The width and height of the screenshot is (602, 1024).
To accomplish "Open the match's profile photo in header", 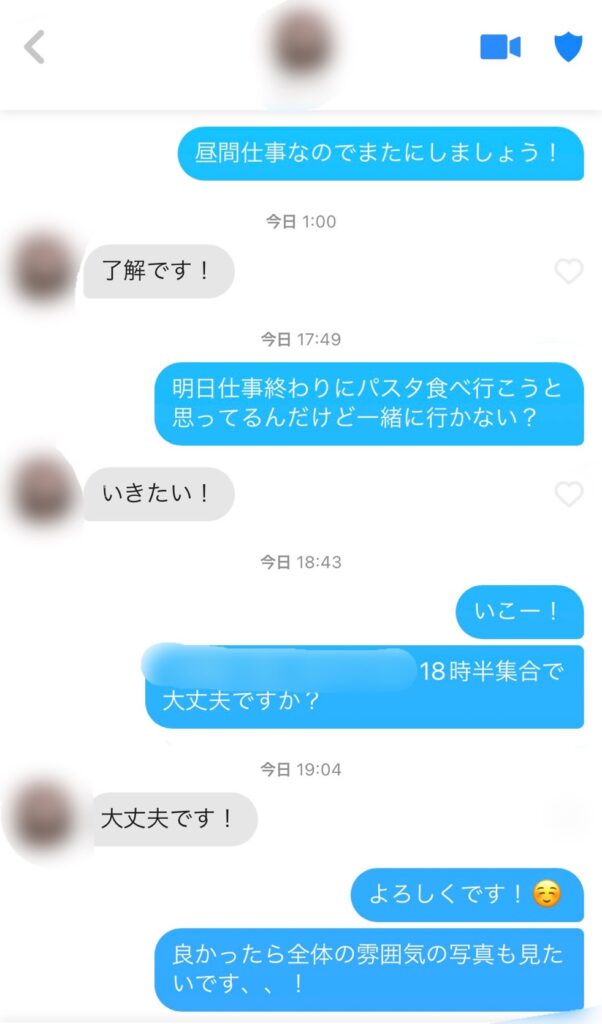I will click(301, 45).
